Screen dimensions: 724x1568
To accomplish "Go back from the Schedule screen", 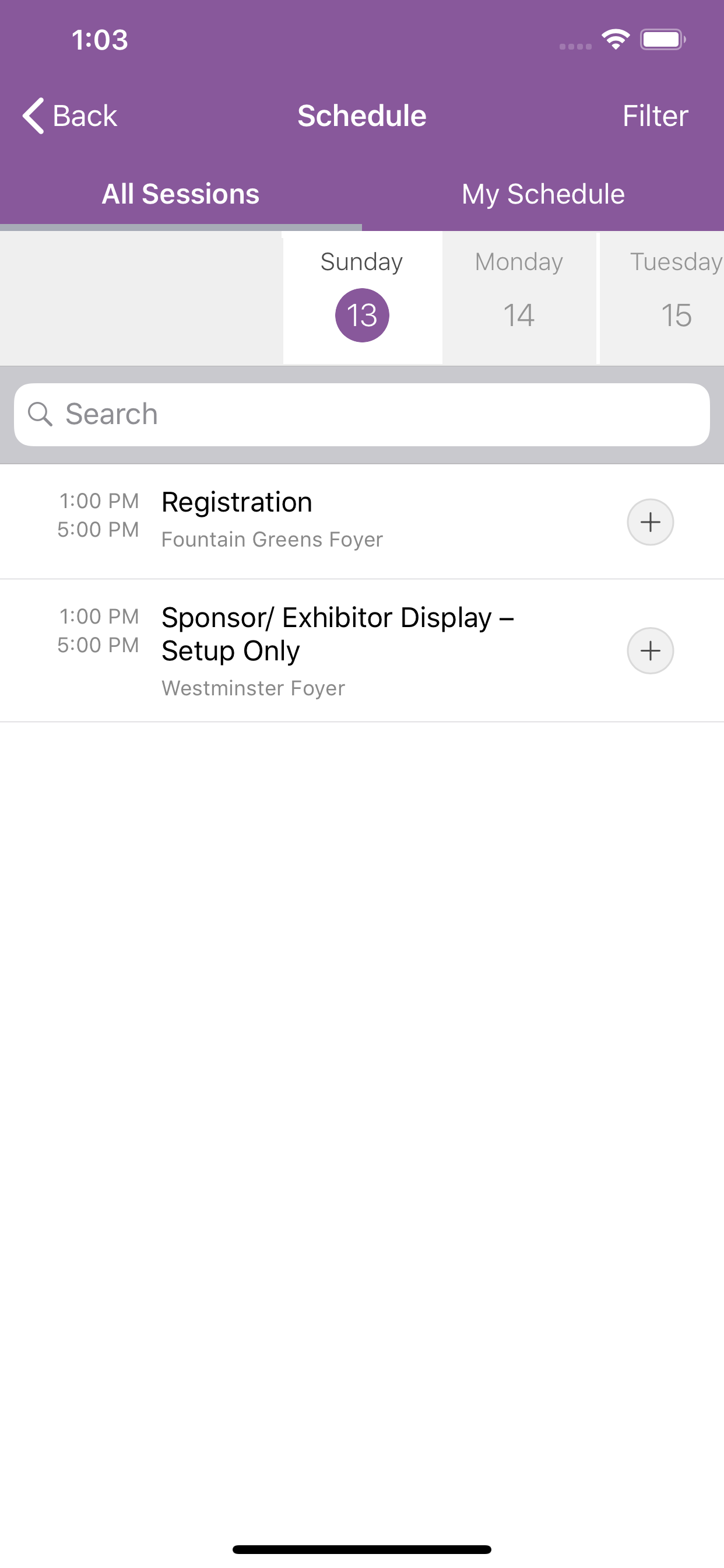I will pos(70,116).
